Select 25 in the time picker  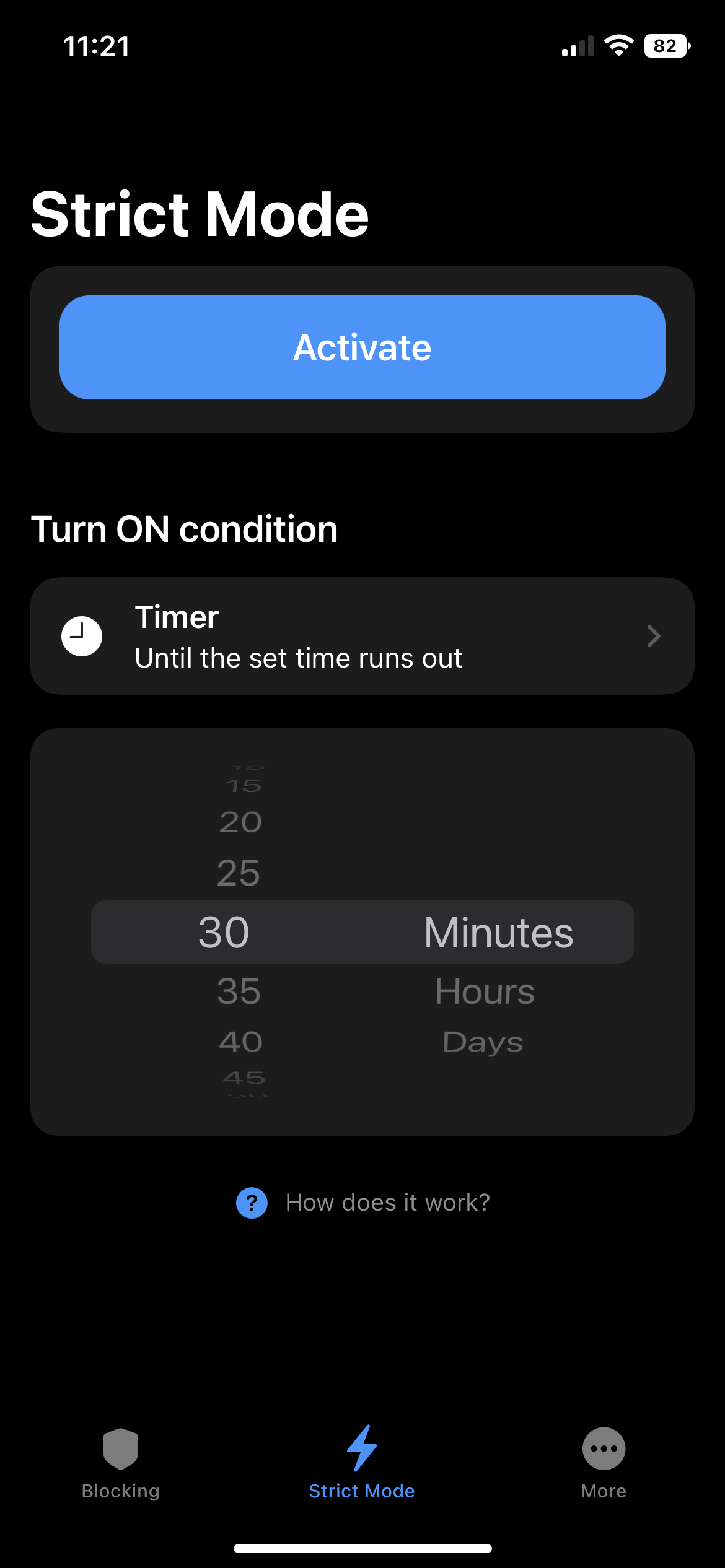point(239,873)
